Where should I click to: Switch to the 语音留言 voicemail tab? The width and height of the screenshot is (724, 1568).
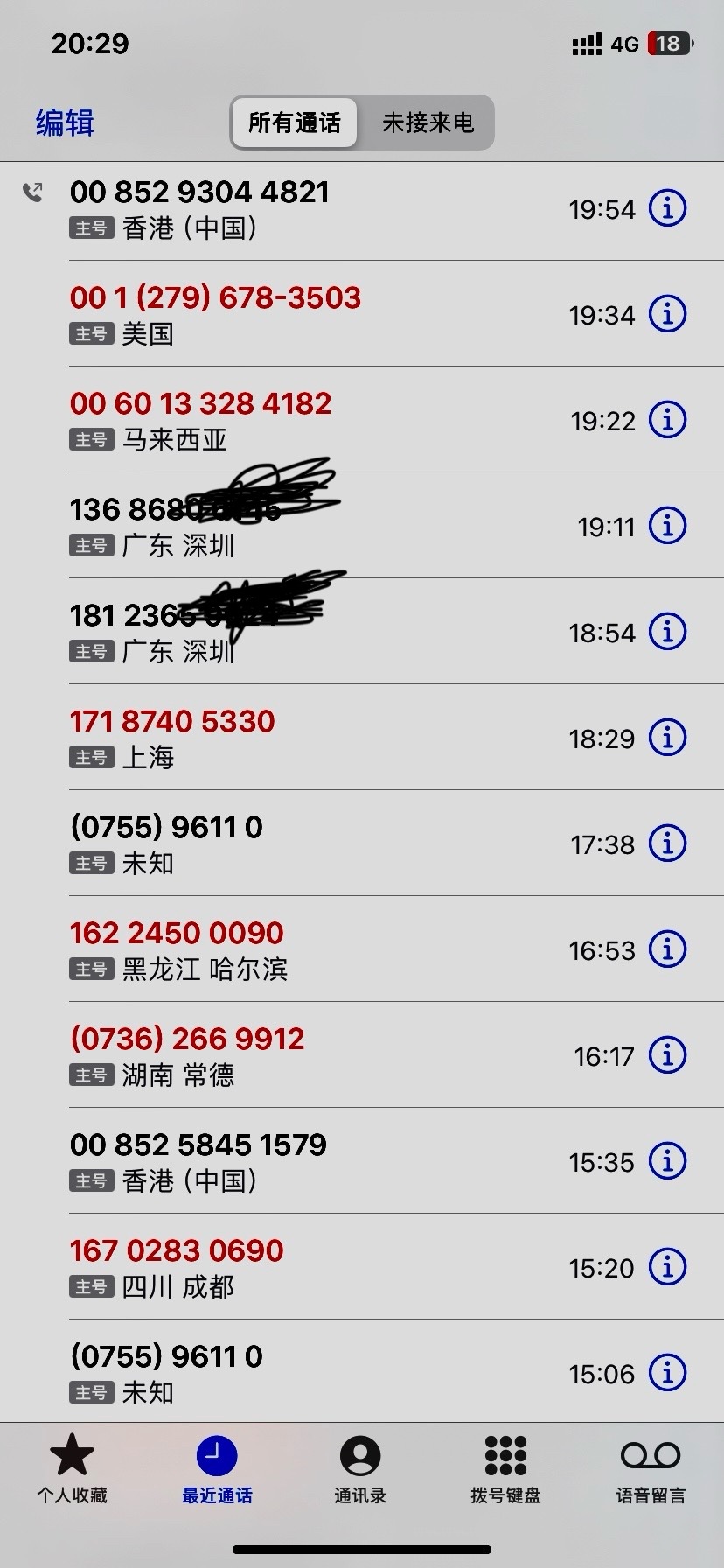(651, 1470)
